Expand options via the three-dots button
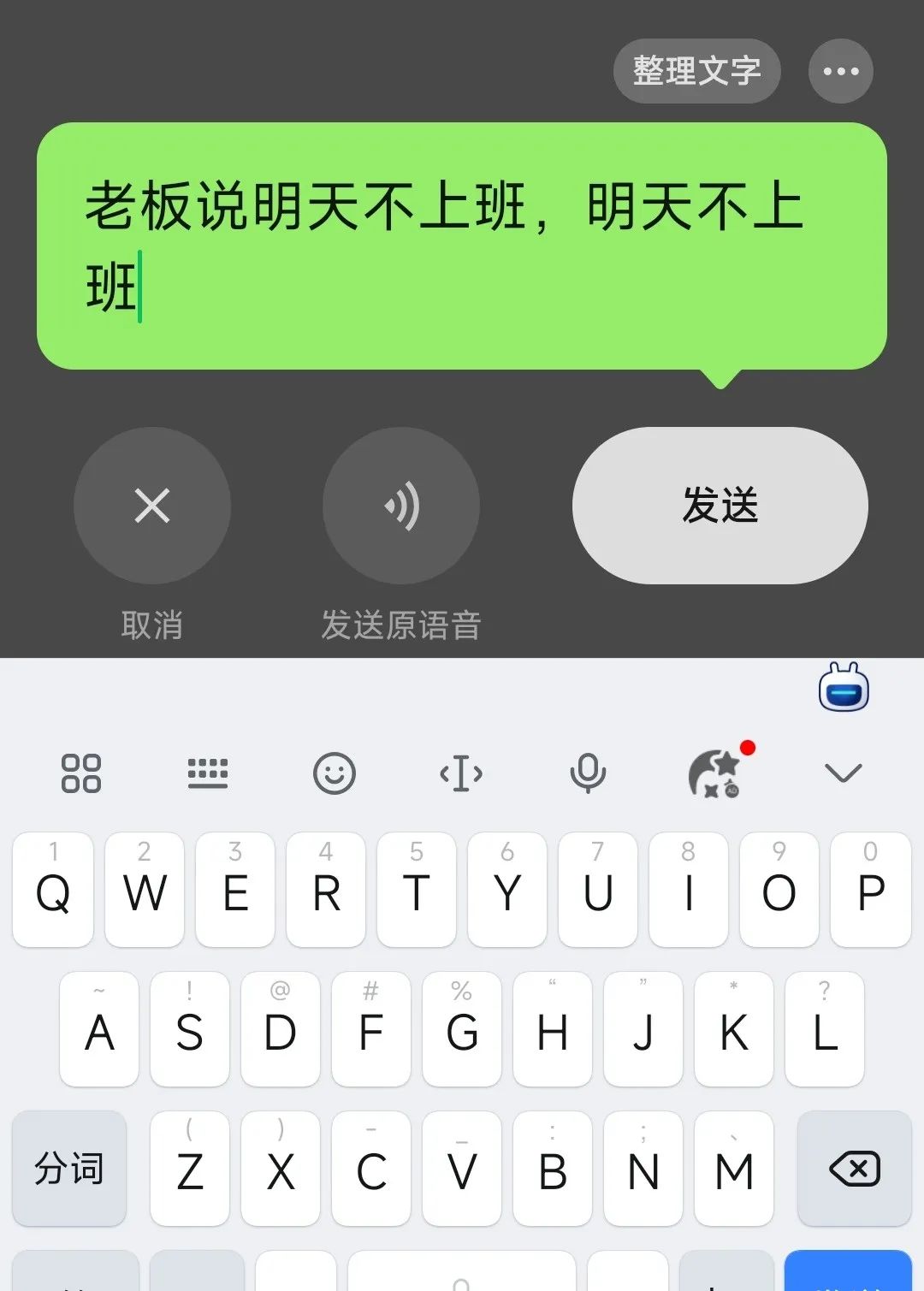The width and height of the screenshot is (924, 1291). tap(838, 71)
